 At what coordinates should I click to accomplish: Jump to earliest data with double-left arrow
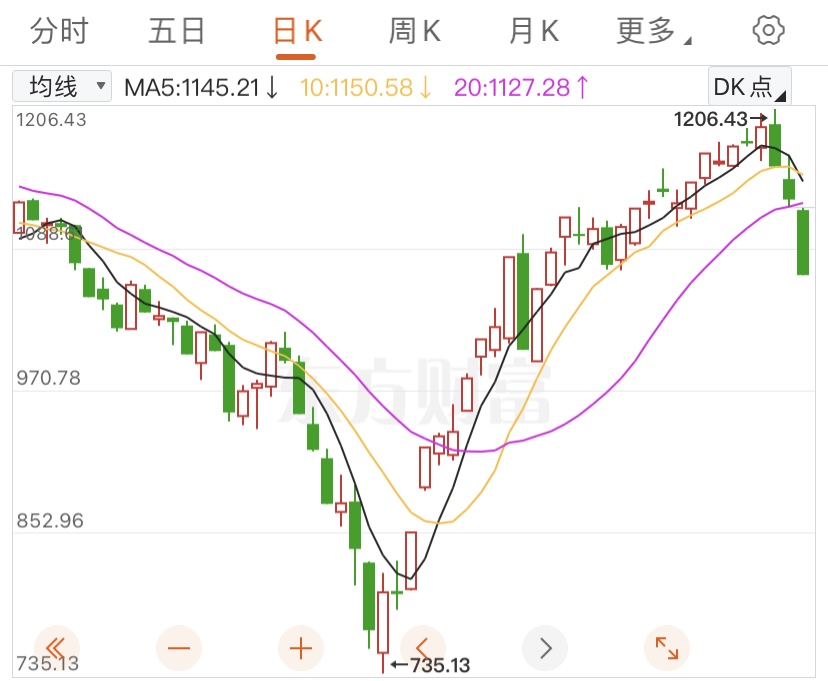pos(57,647)
